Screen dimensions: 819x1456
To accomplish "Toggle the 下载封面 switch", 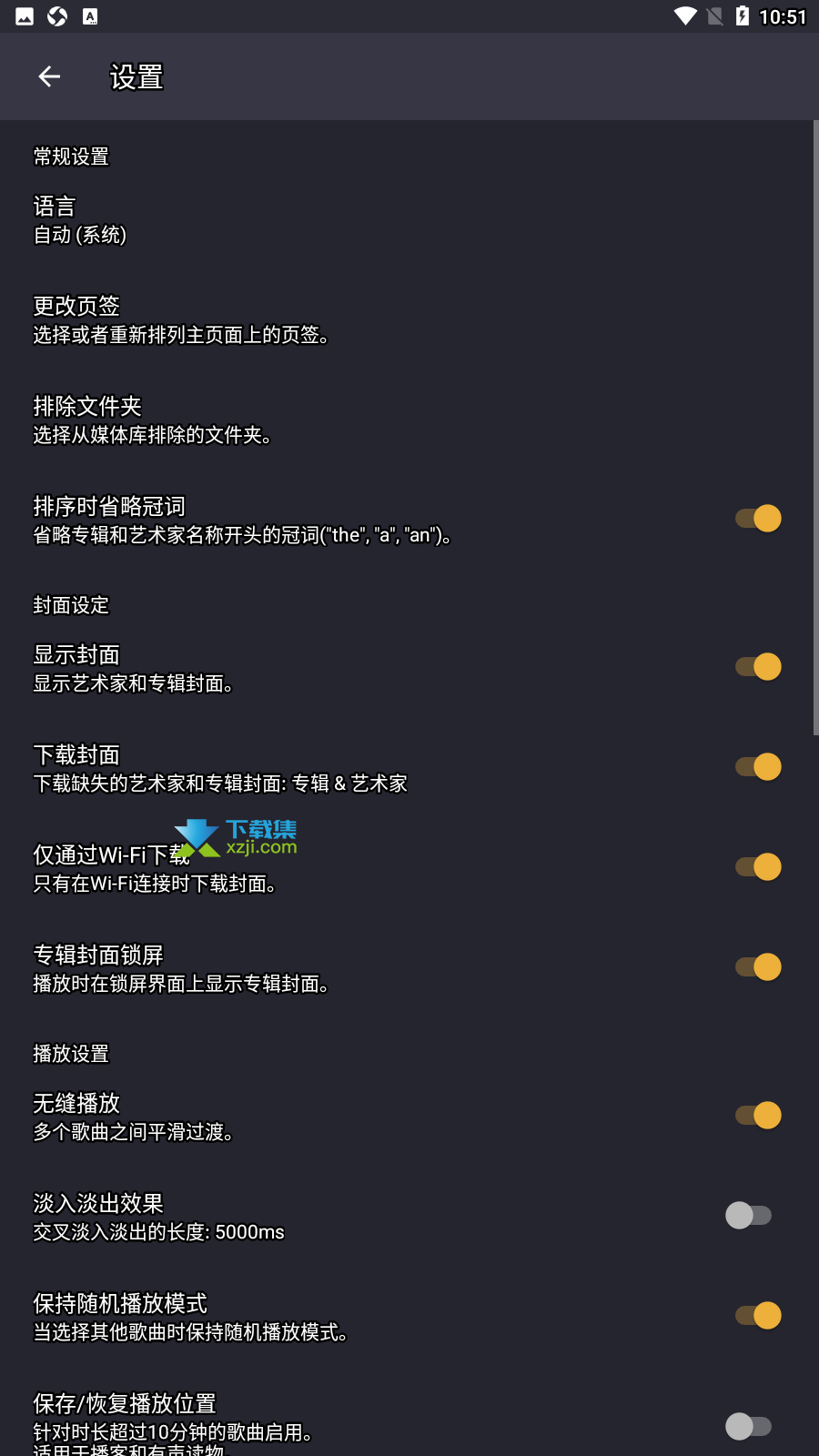I will 758,766.
